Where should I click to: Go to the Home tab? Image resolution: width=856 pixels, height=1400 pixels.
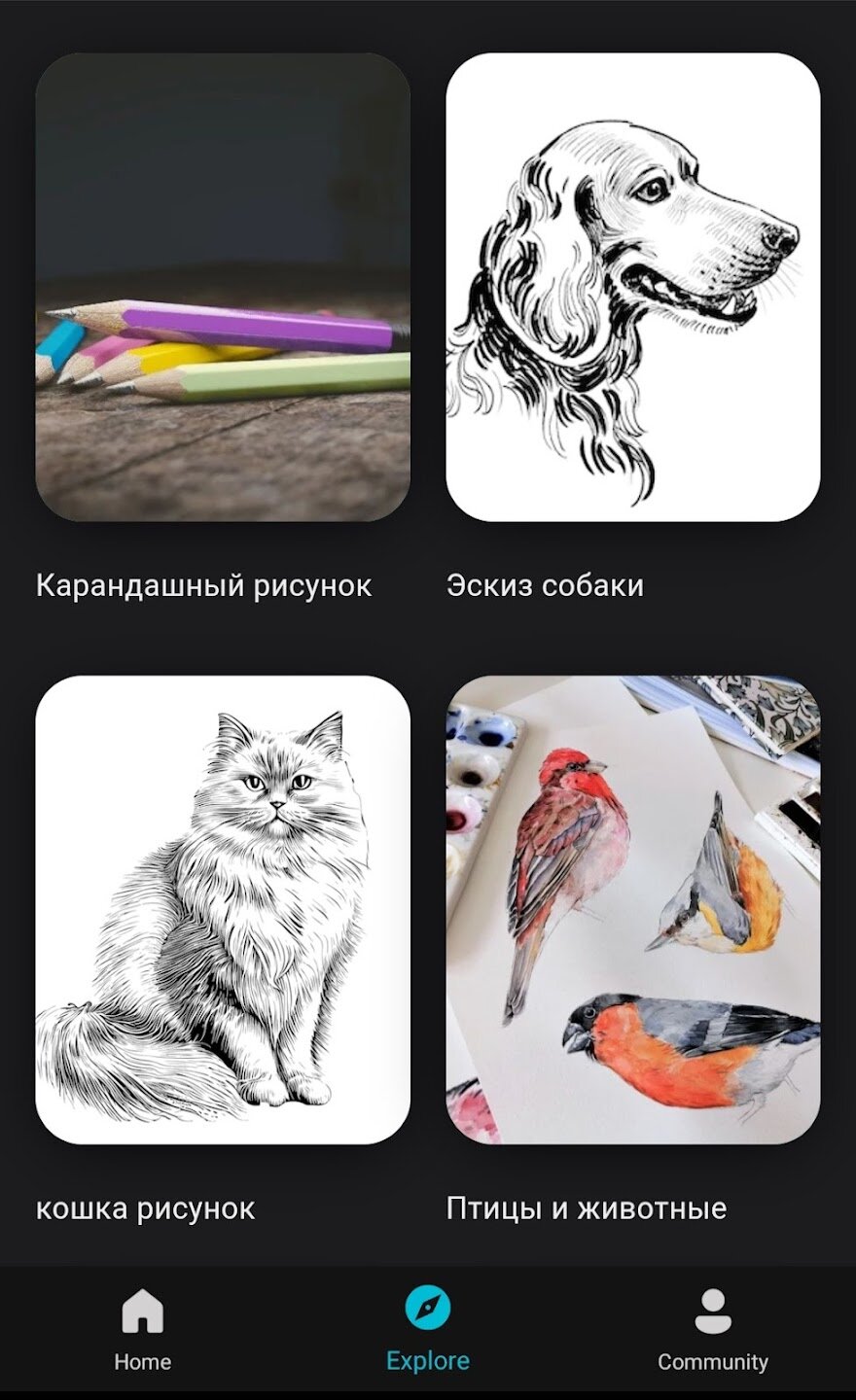142,1328
